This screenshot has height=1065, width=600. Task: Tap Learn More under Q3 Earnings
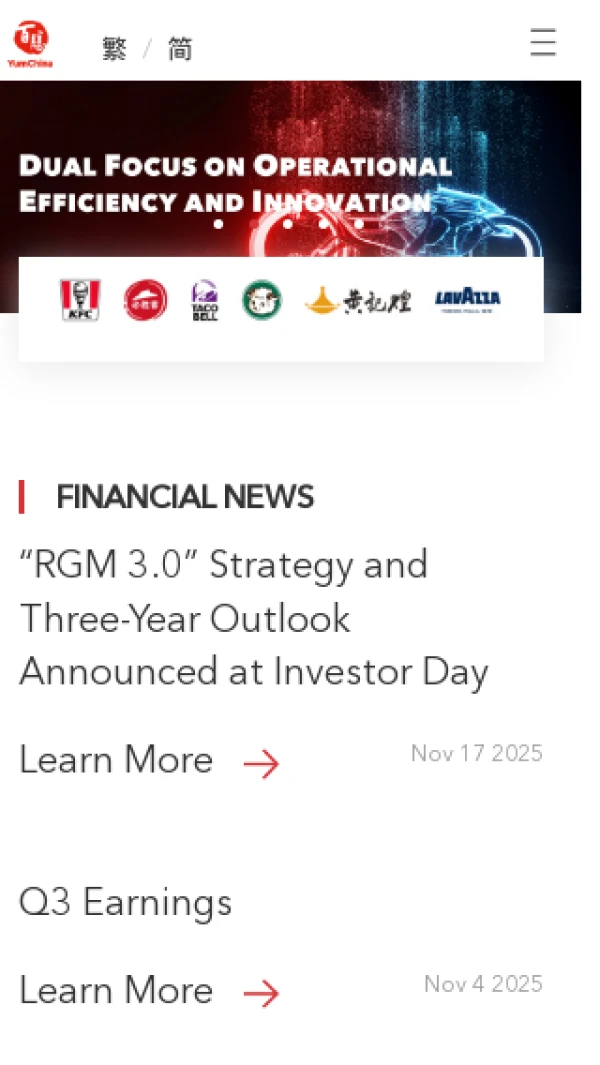click(x=149, y=991)
